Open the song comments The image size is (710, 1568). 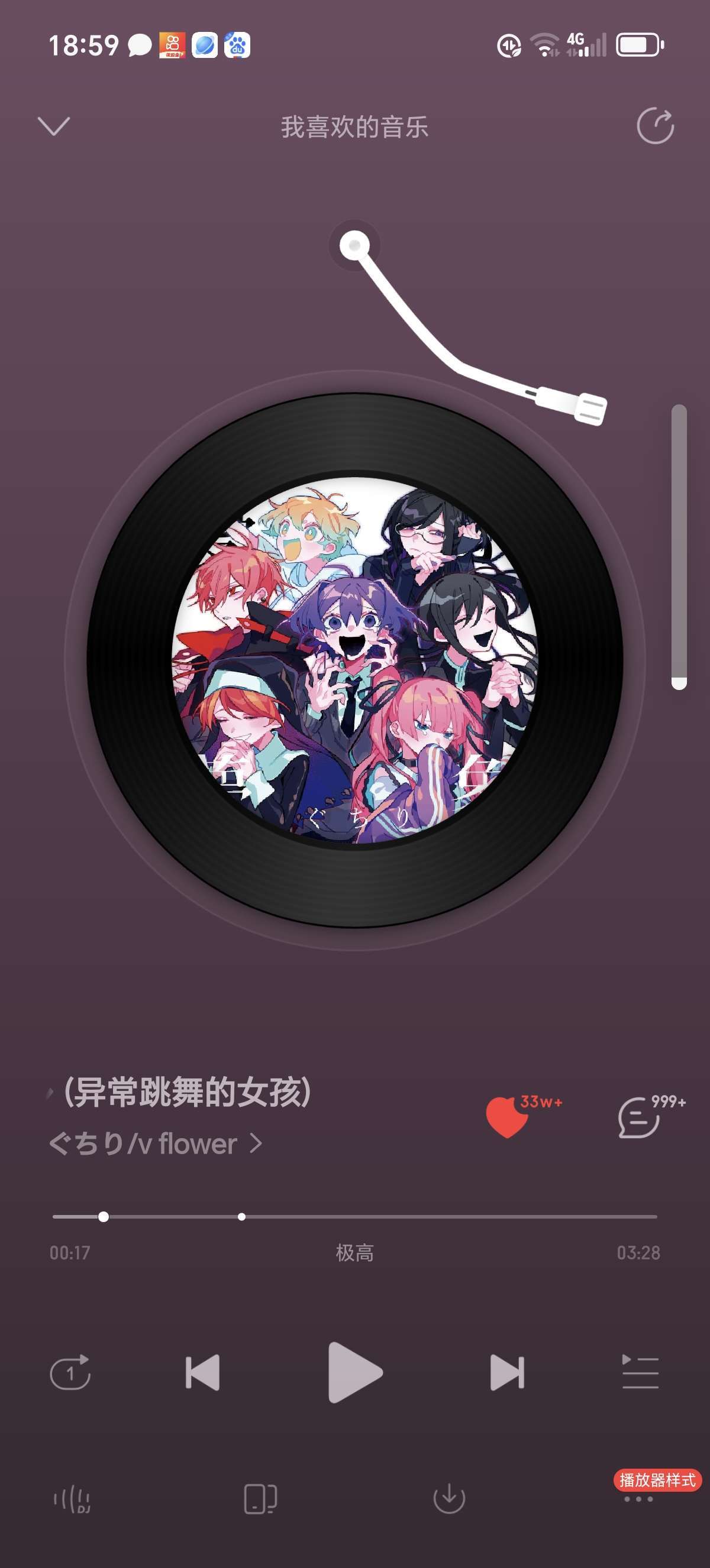pyautogui.click(x=640, y=1117)
